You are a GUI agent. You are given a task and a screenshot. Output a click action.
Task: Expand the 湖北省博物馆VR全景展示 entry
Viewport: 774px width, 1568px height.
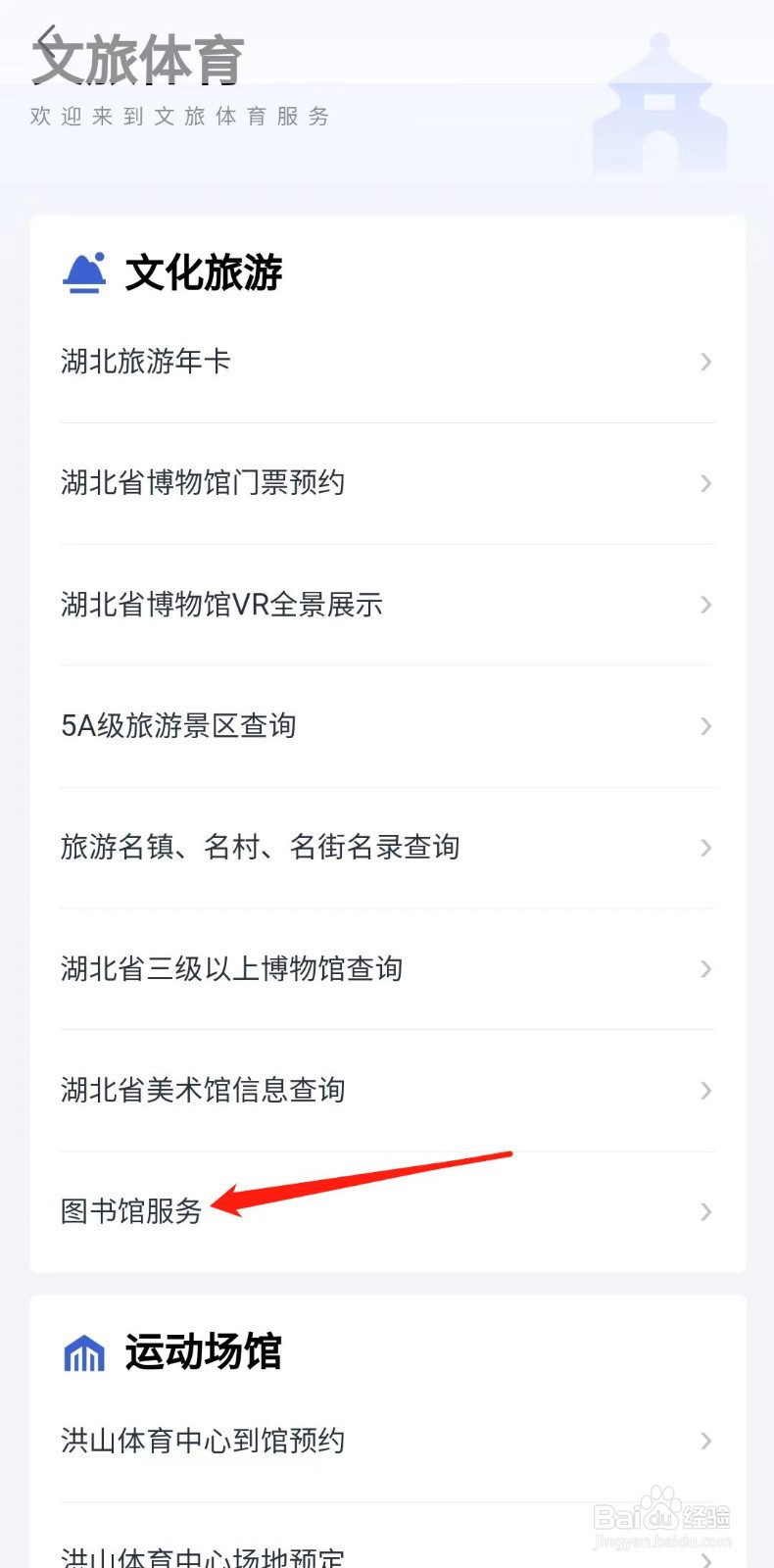point(705,605)
